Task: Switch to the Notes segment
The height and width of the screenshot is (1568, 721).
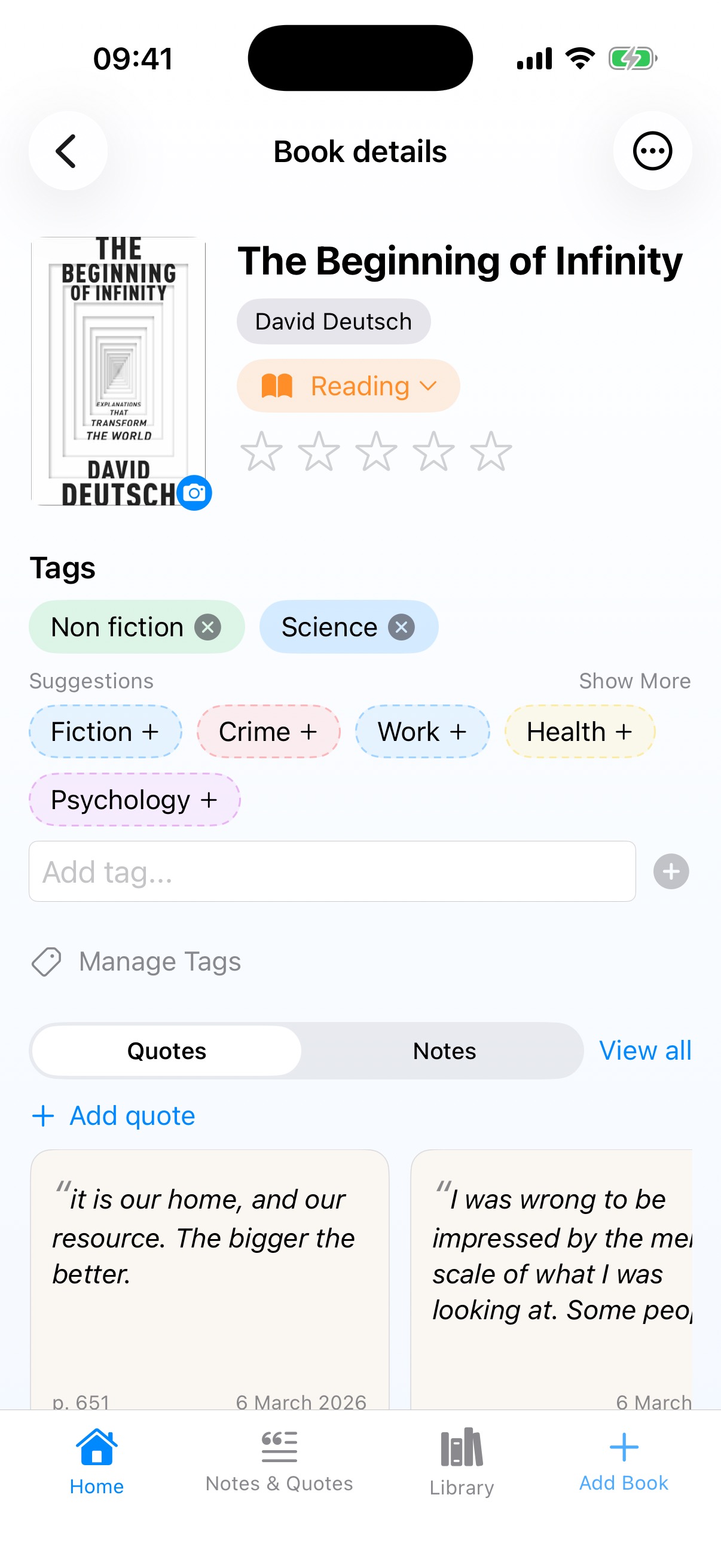Action: click(444, 1051)
